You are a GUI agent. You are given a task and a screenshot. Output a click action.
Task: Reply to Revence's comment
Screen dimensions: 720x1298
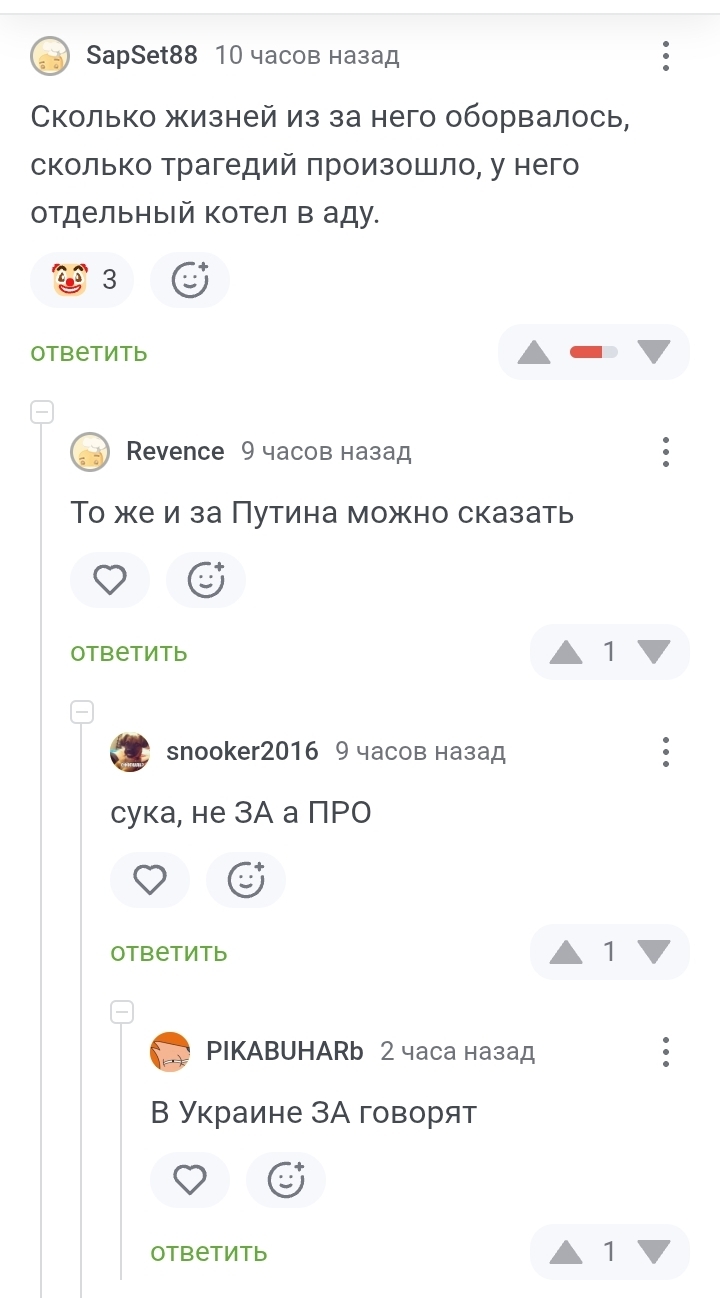[129, 652]
